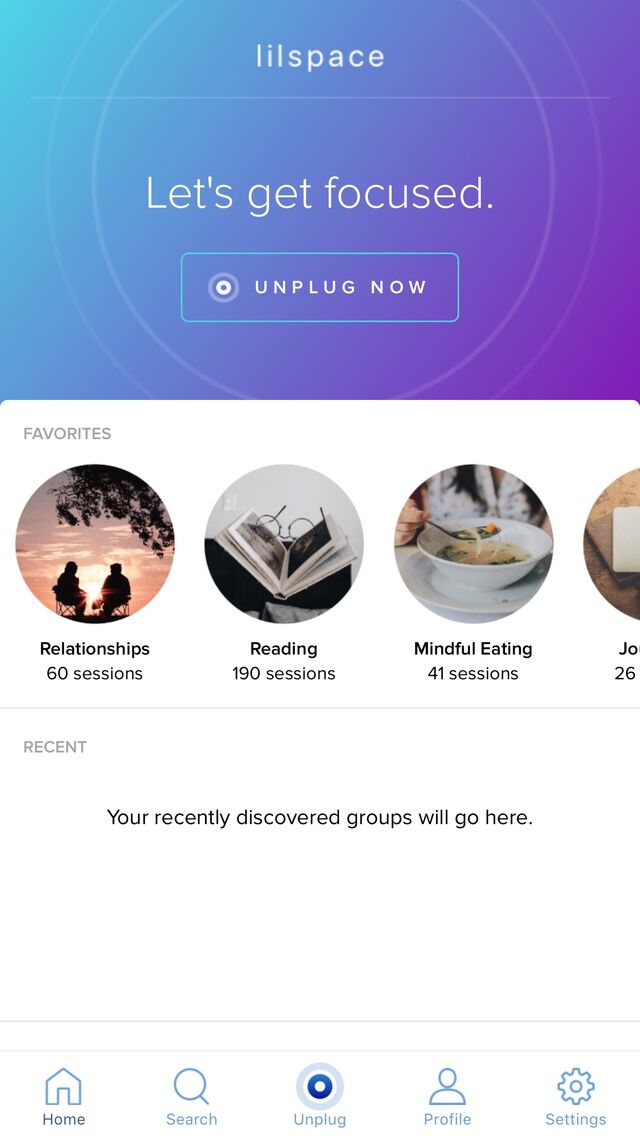The height and width of the screenshot is (1138, 640).
Task: Select the Mindful Eating group
Action: [x=473, y=545]
